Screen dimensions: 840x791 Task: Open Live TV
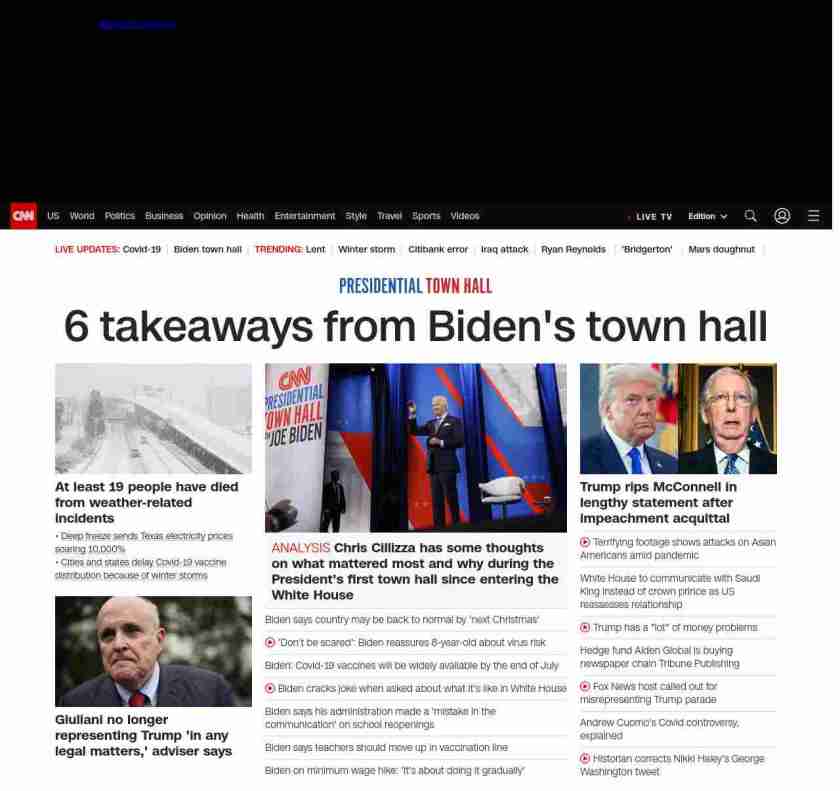(653, 216)
